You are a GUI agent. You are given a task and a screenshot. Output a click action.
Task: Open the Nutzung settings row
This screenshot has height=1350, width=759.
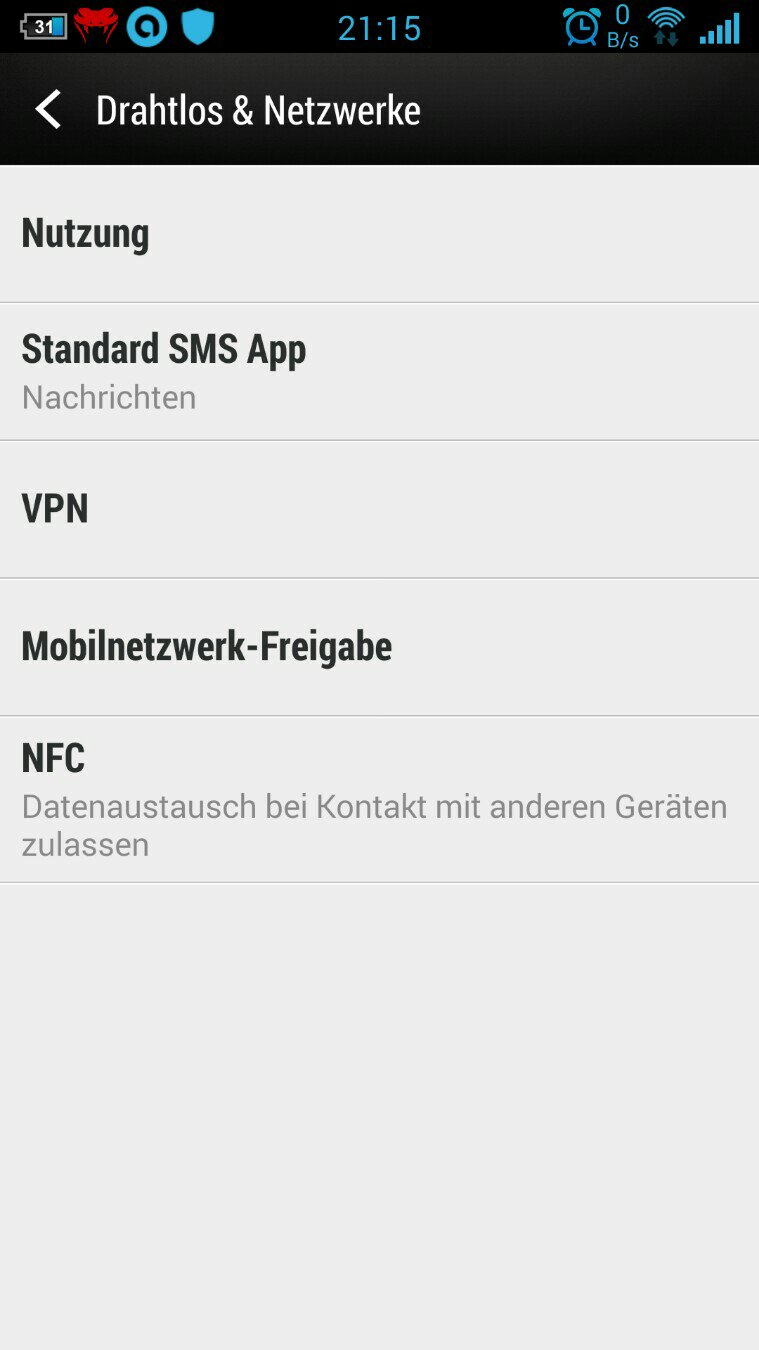pyautogui.click(x=379, y=234)
